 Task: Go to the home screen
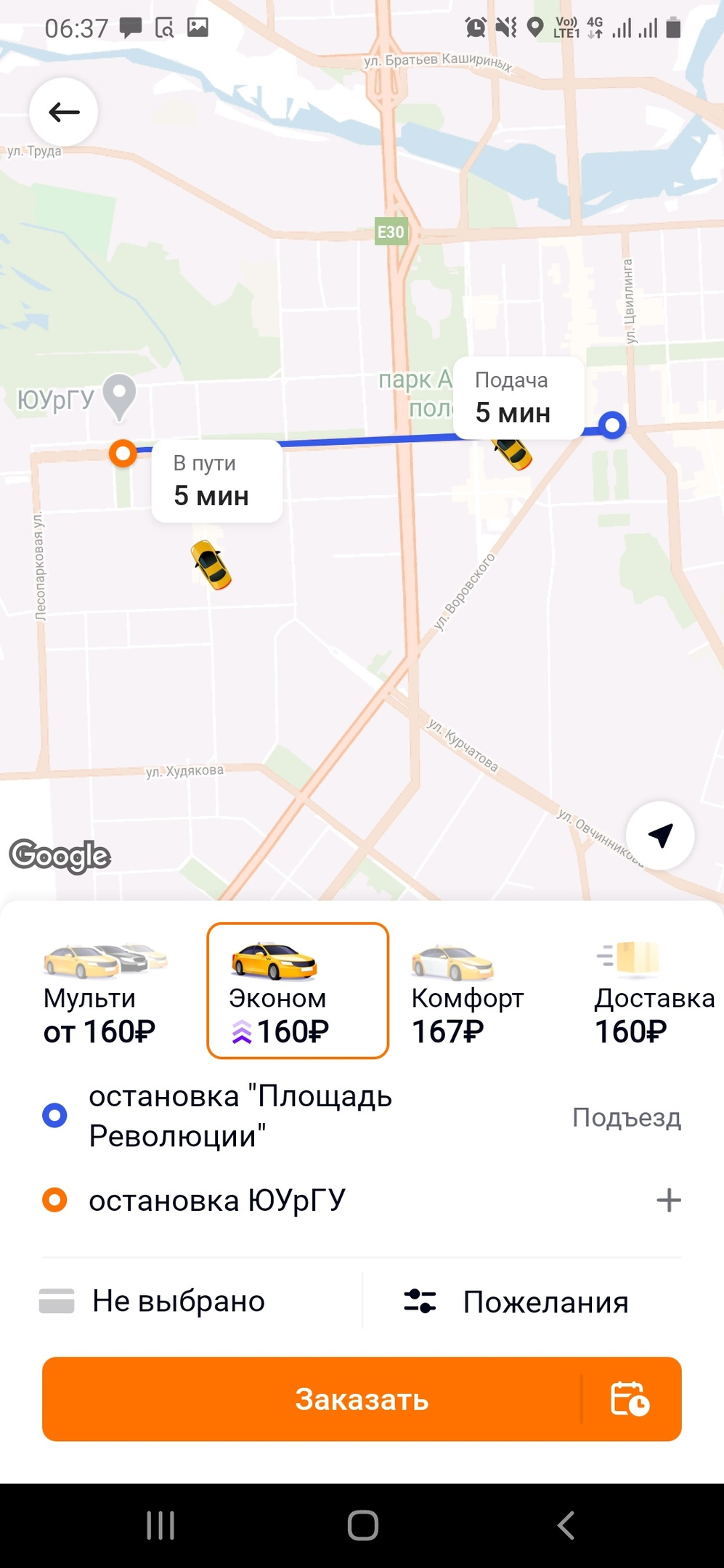[x=362, y=1525]
